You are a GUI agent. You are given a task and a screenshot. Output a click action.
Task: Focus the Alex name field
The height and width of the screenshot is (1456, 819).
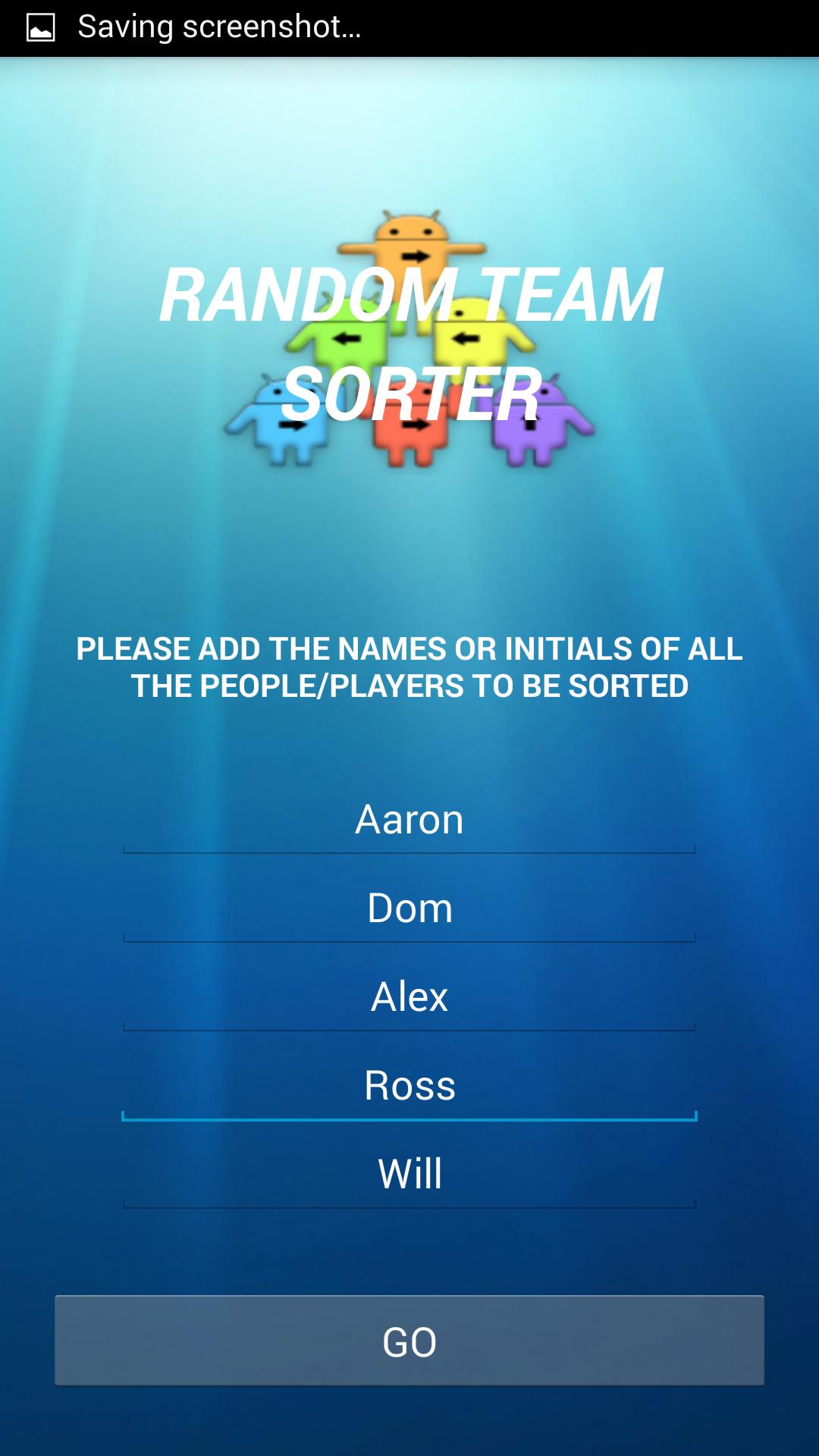click(409, 997)
